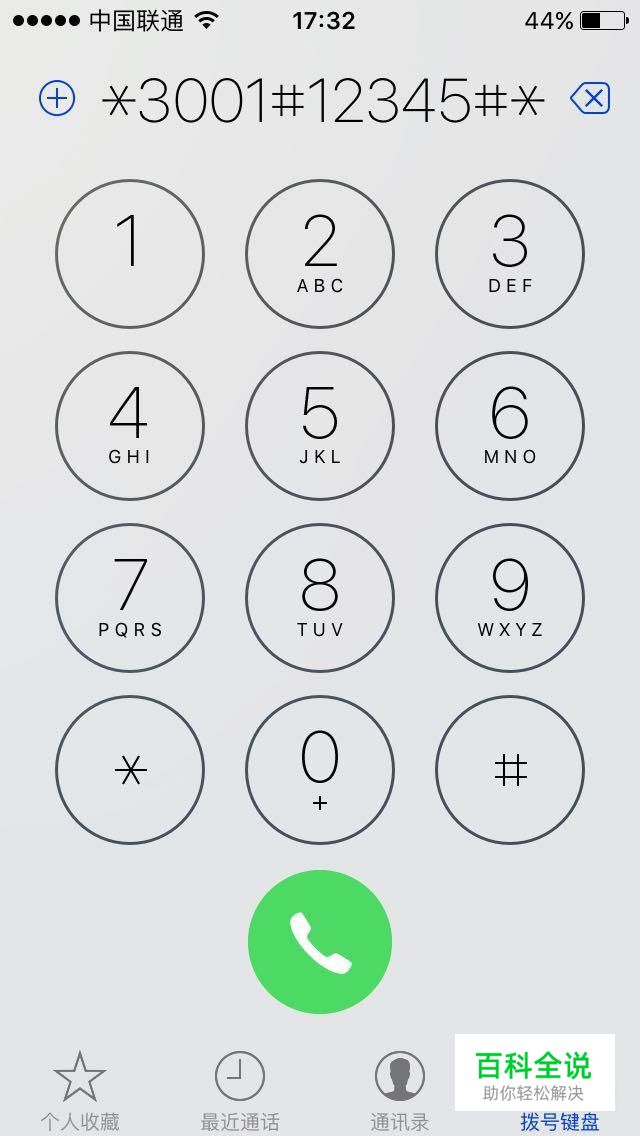The image size is (640, 1136).
Task: Open the 最近通话 recents tab
Action: click(240, 1090)
